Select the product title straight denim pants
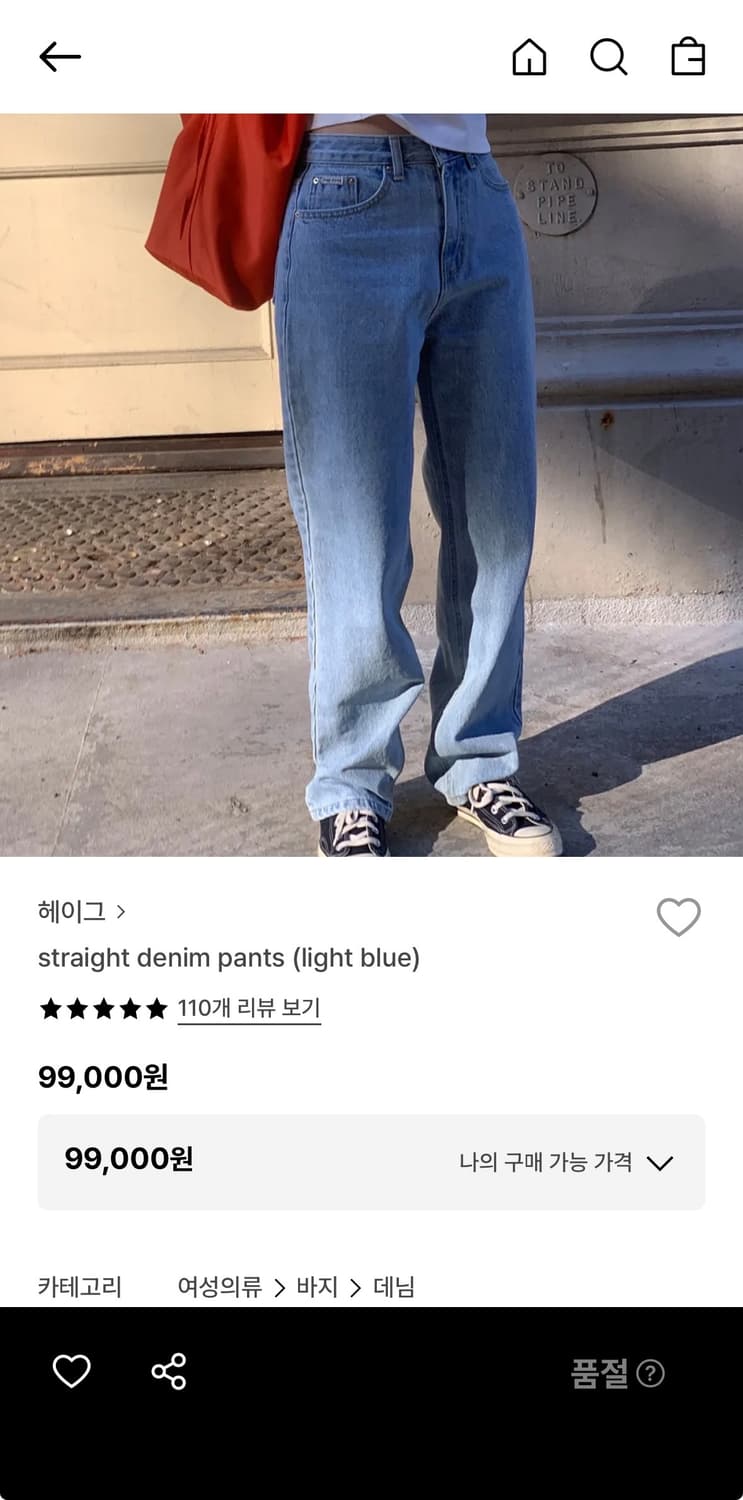Screen dimensions: 743x1500 [x=229, y=958]
